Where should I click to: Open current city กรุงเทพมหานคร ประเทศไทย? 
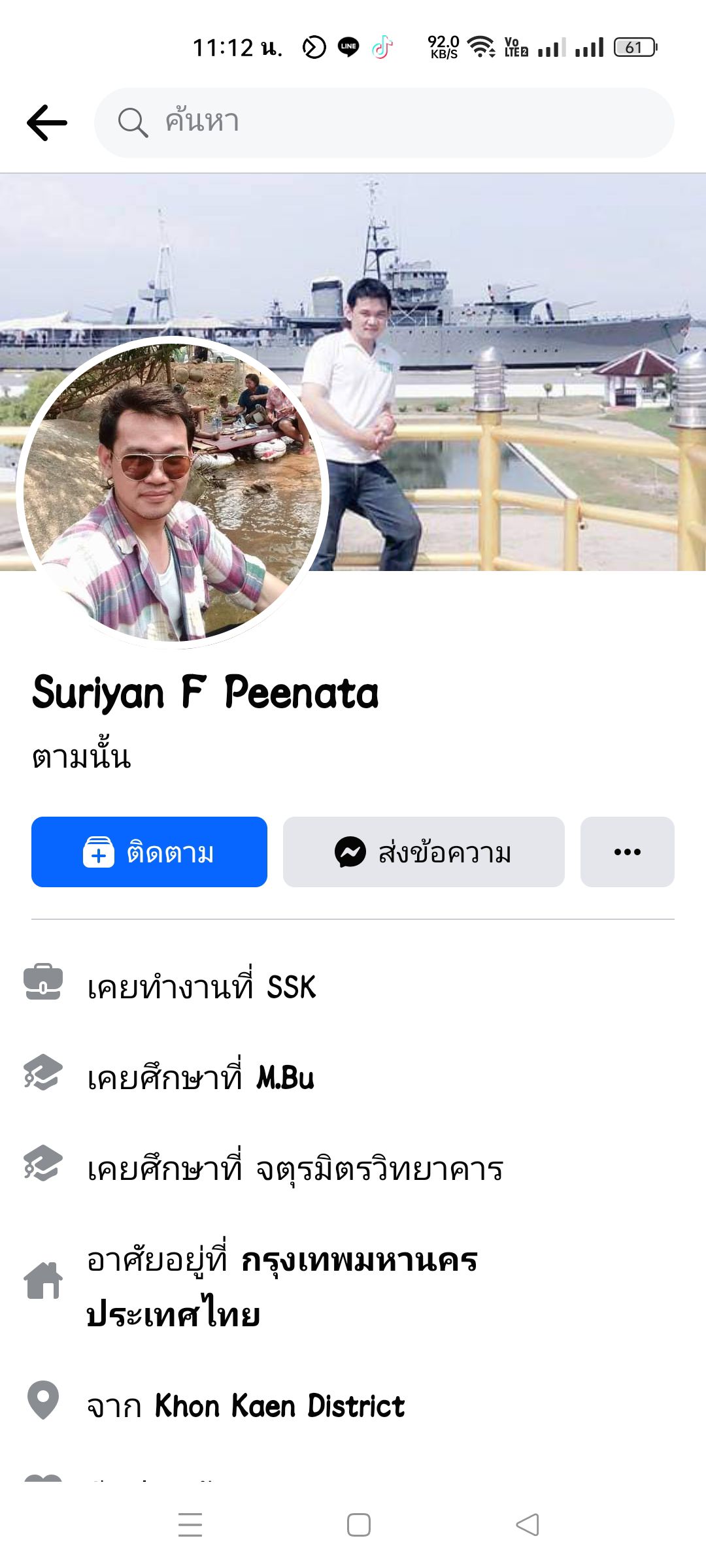[358, 1260]
